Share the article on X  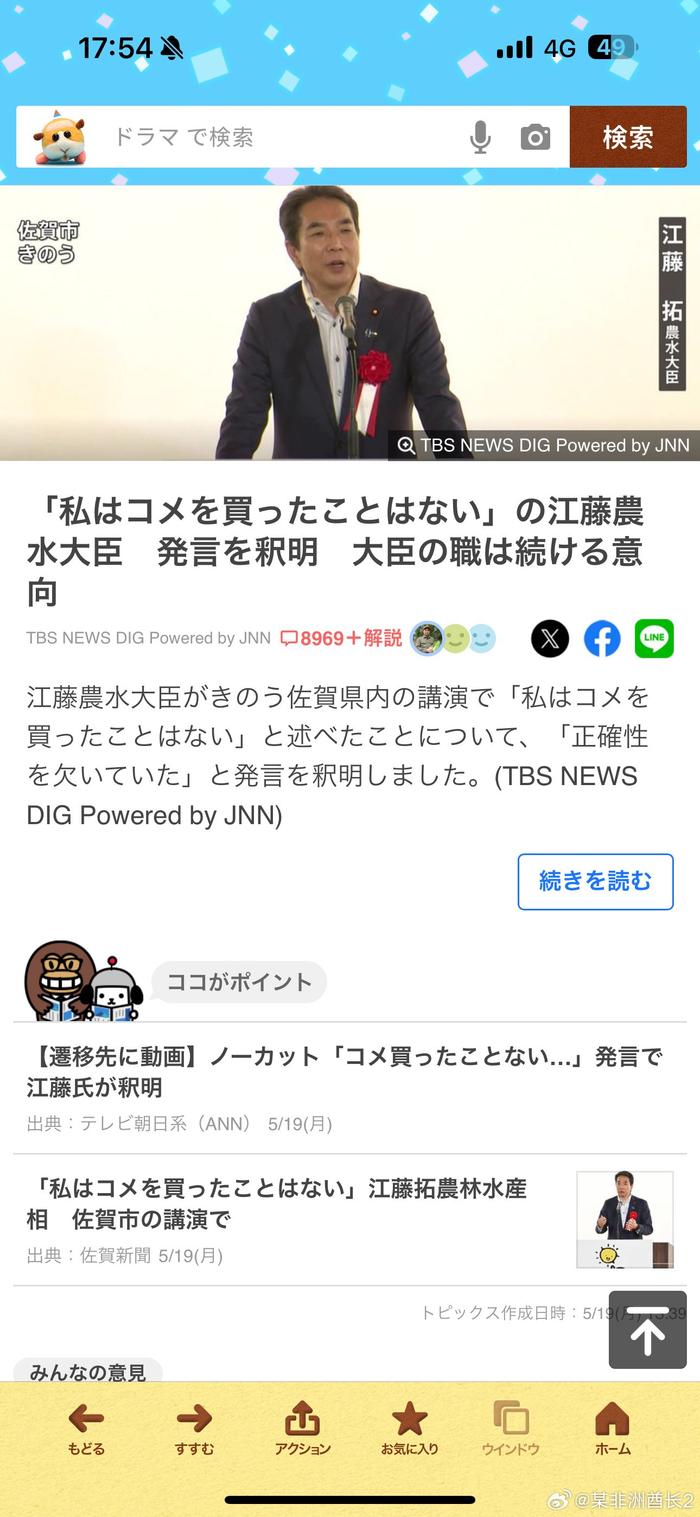point(549,639)
